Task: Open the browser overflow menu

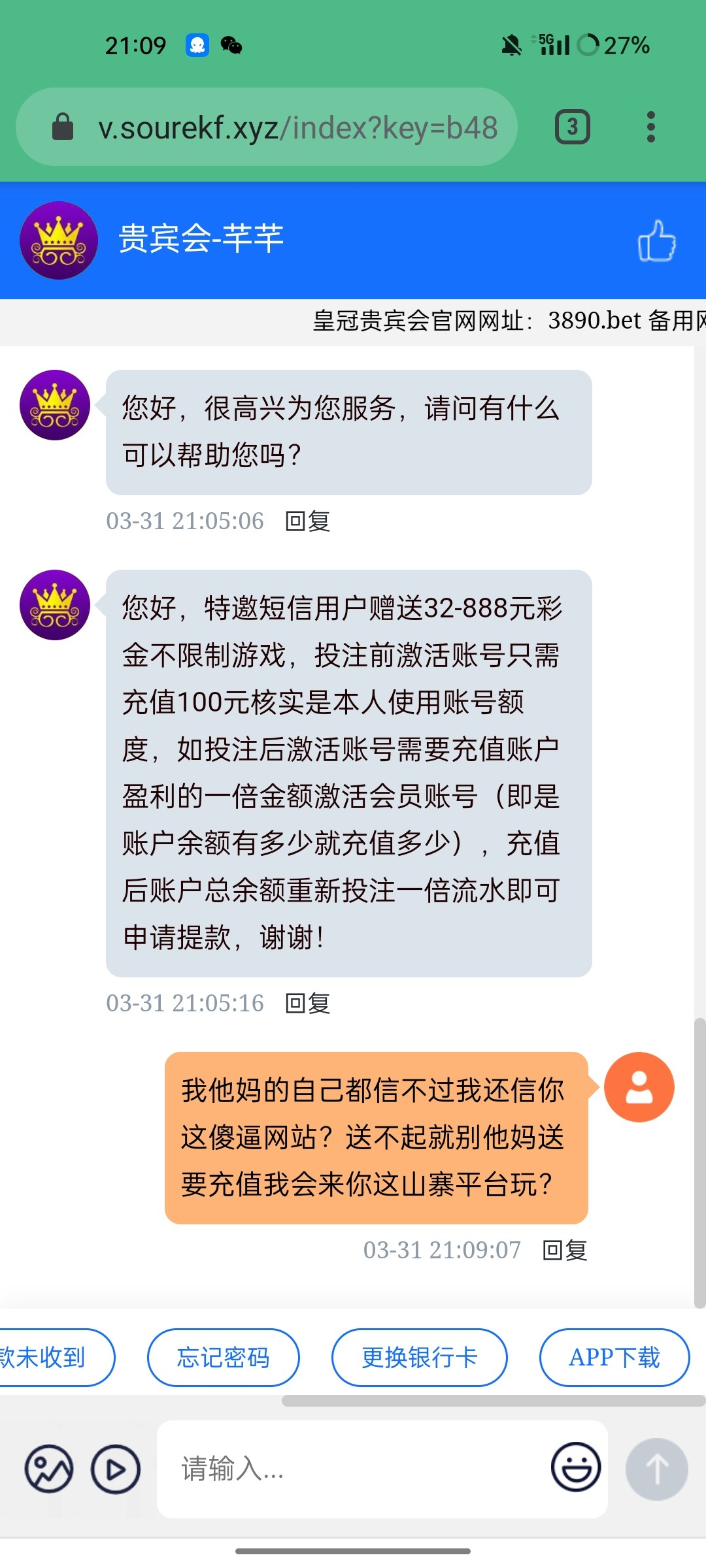Action: click(650, 127)
